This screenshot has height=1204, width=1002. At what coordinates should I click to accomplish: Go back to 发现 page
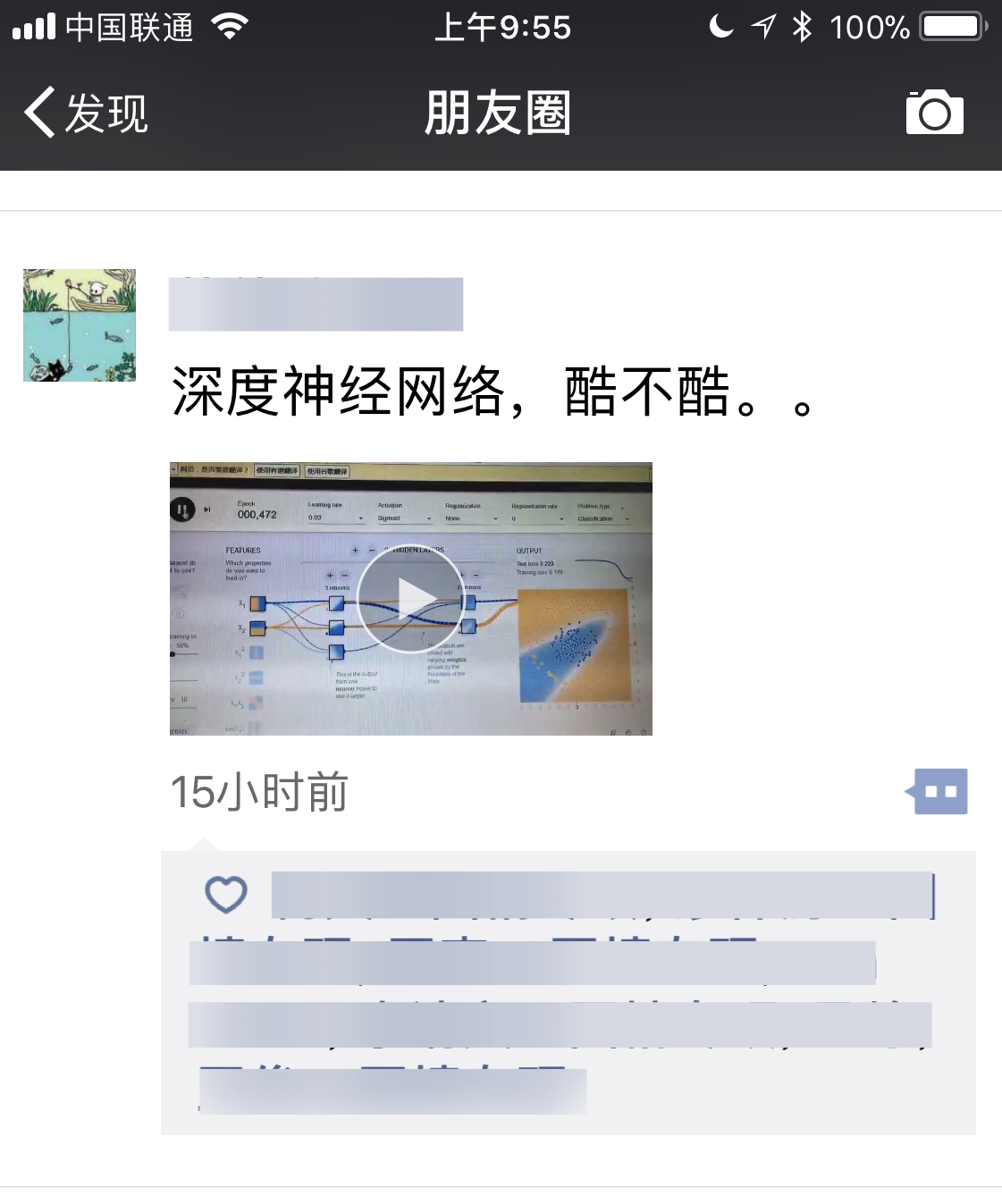click(x=85, y=114)
